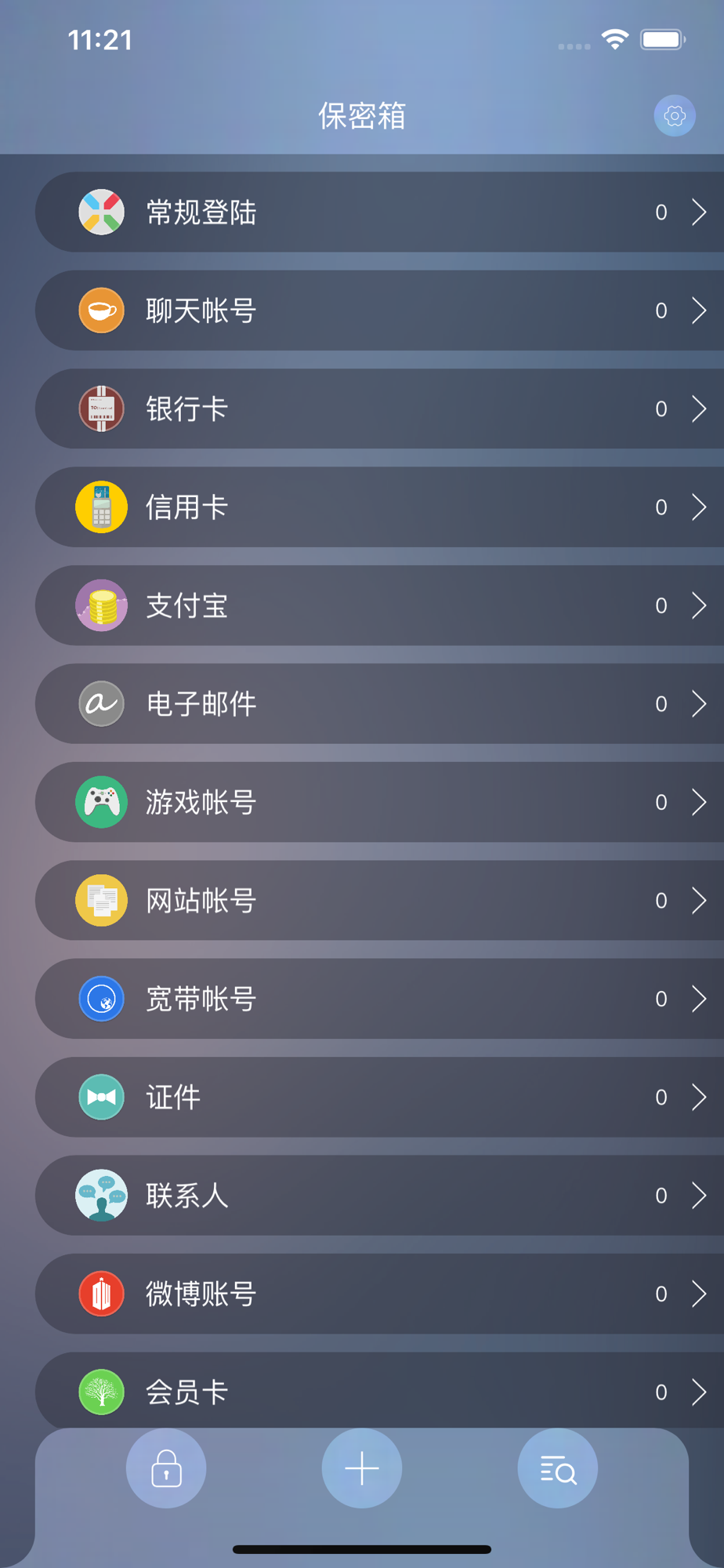Image resolution: width=724 pixels, height=1568 pixels.
Task: Open the 会员卡 category
Action: [379, 1390]
